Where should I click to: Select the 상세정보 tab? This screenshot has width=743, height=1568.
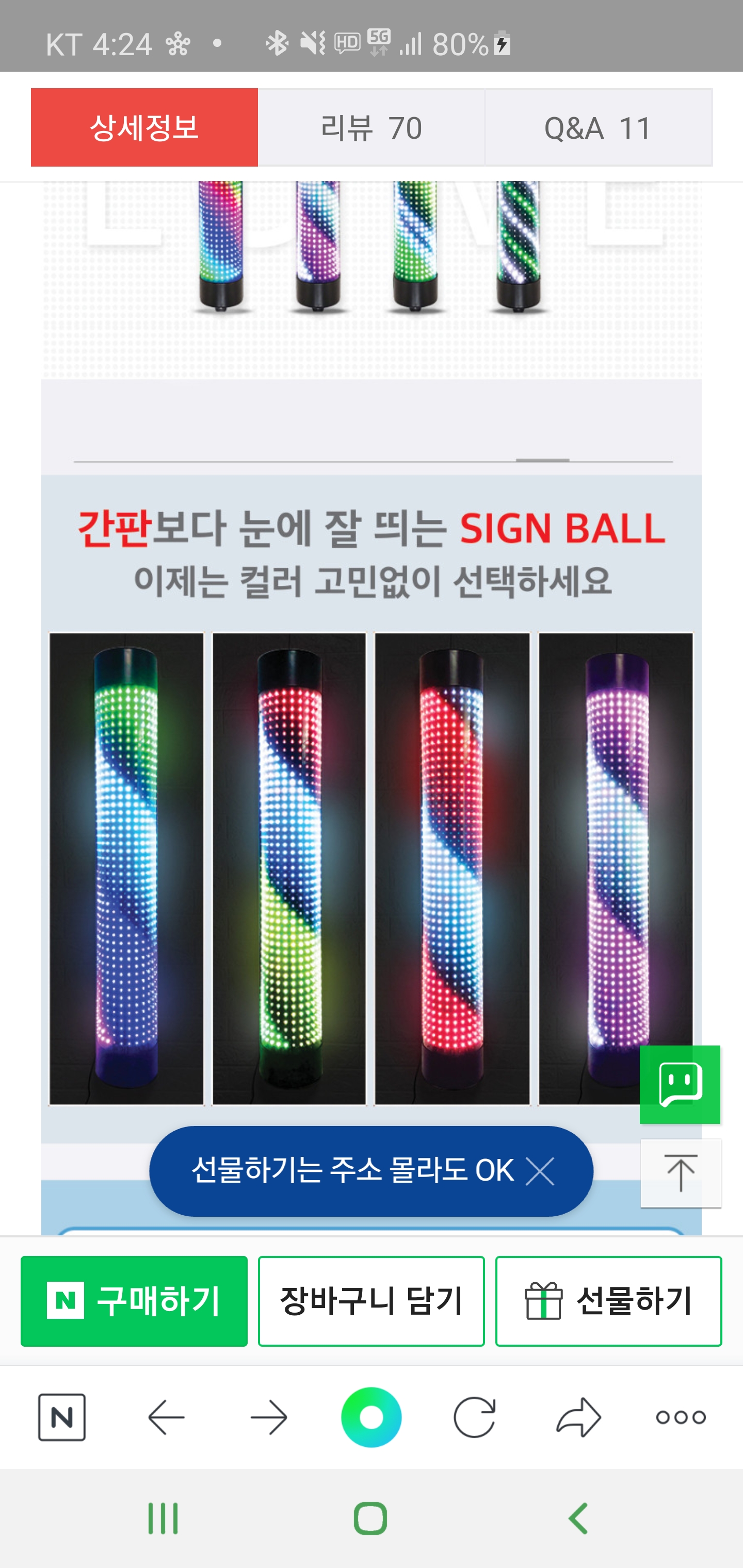point(144,128)
